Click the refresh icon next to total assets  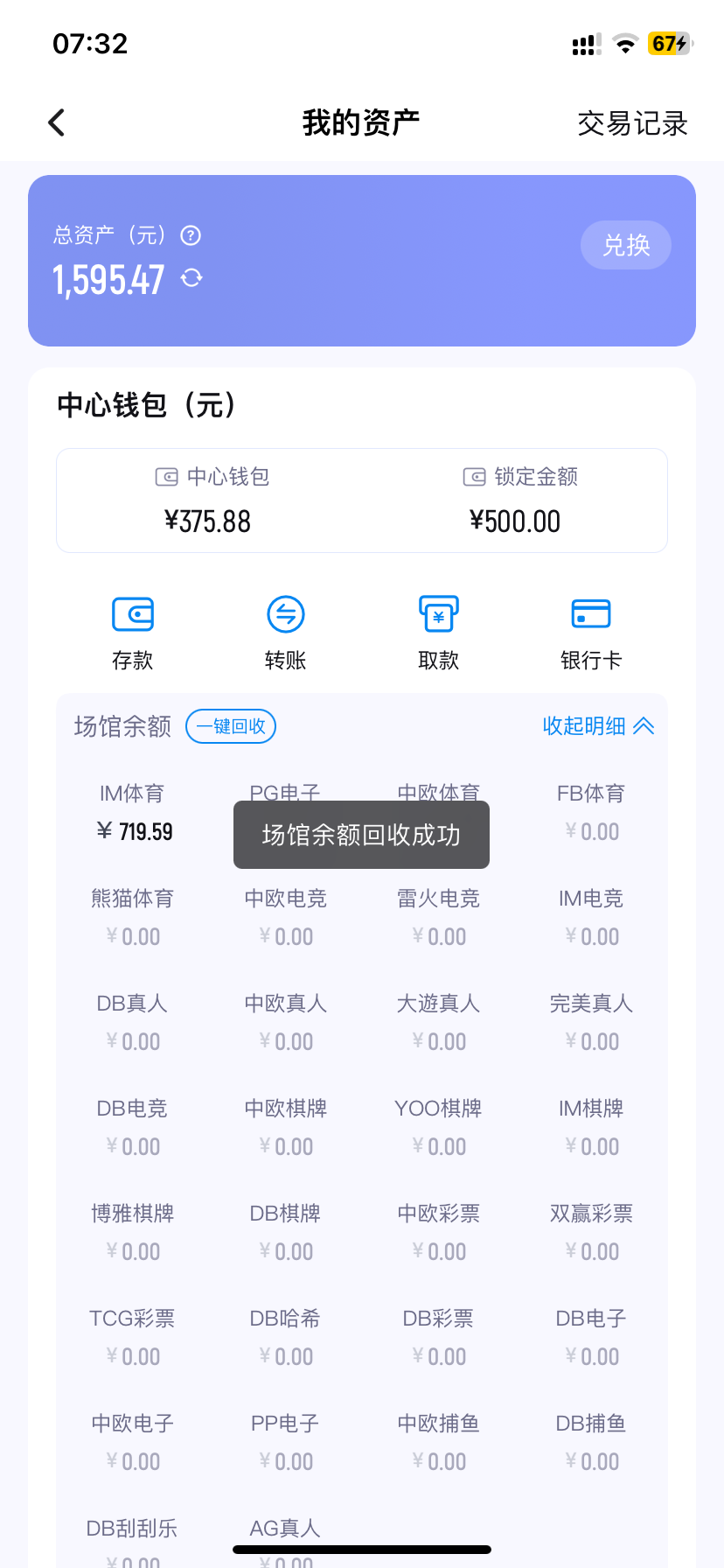pyautogui.click(x=191, y=278)
